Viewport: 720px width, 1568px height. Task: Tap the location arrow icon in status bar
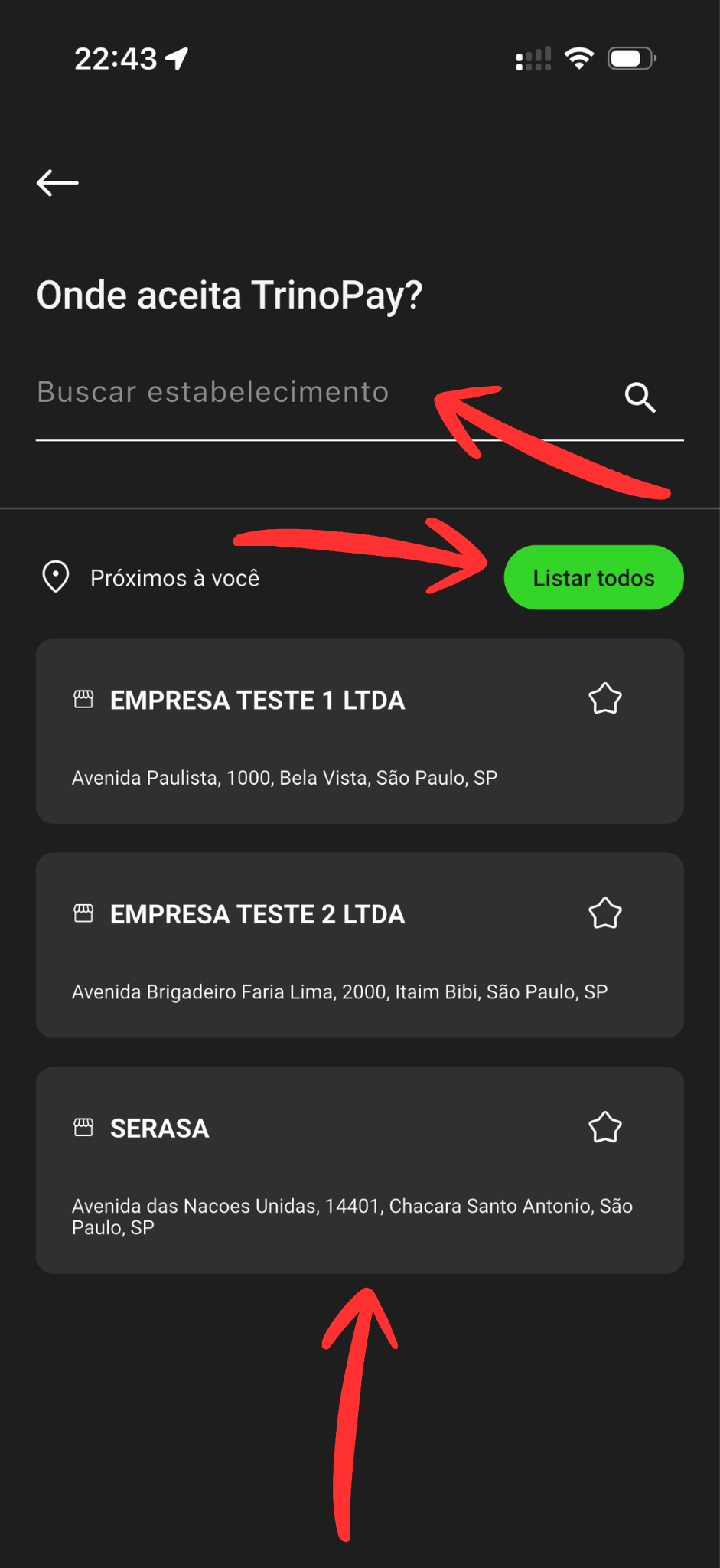[x=178, y=57]
